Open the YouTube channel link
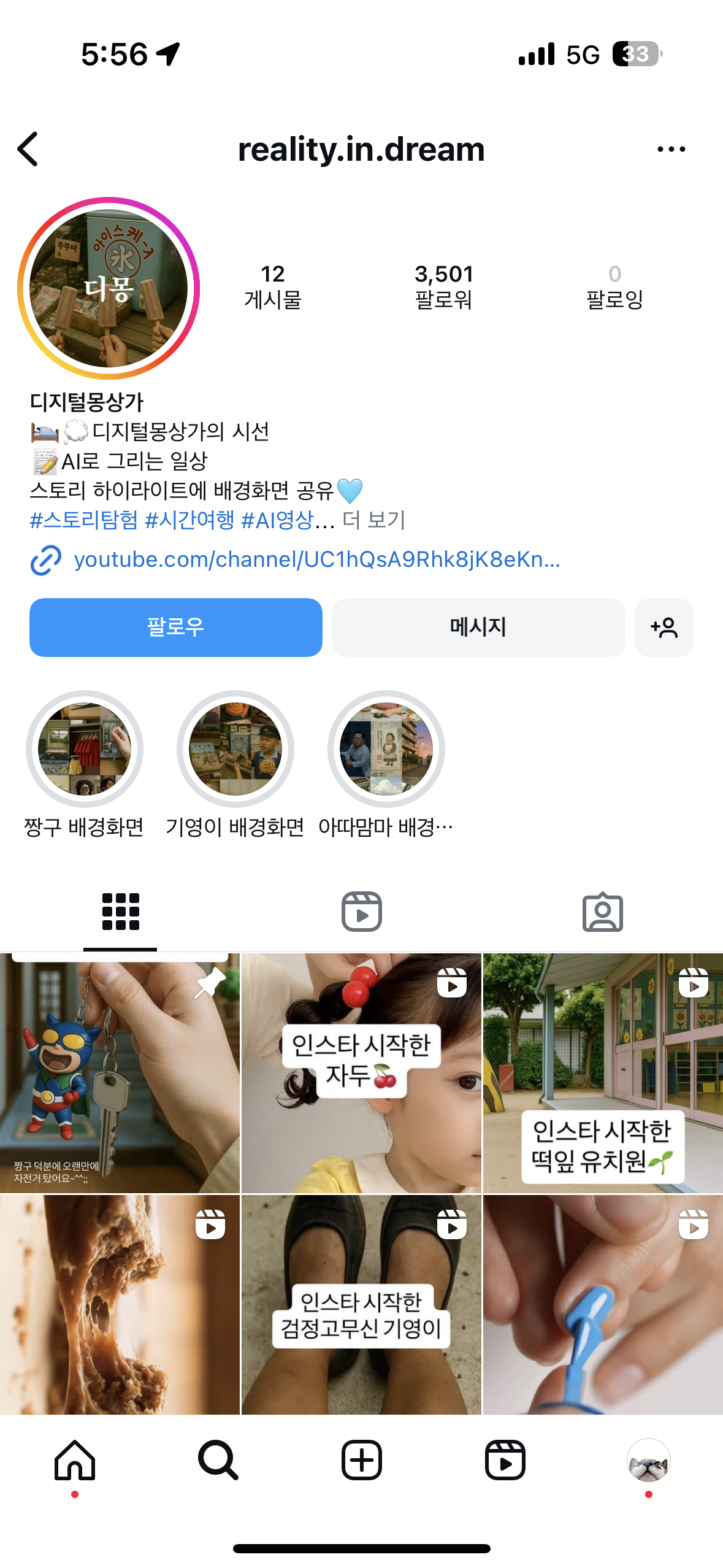Image resolution: width=723 pixels, height=1568 pixels. [x=316, y=559]
